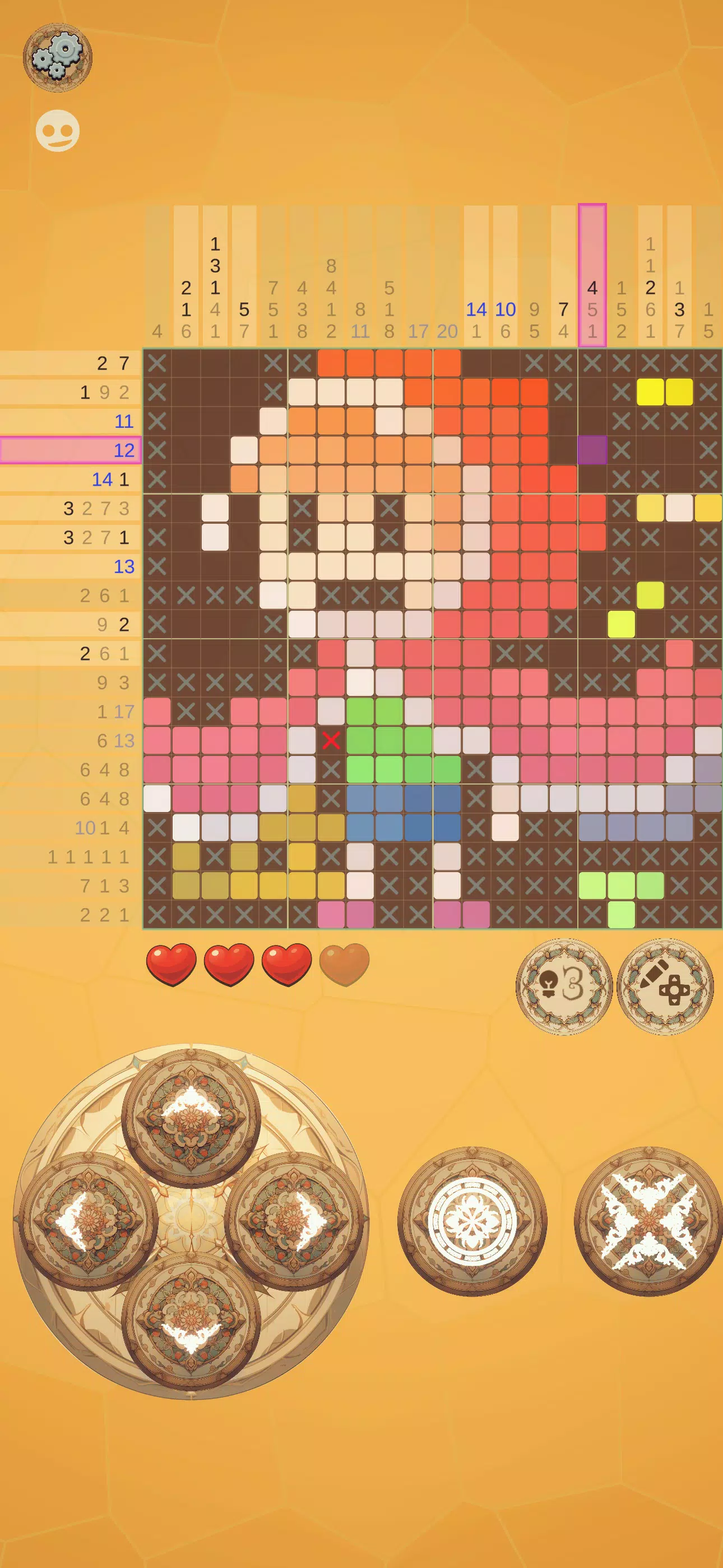Click the faded fourth heart
This screenshot has width=723, height=1568.
pos(345,964)
